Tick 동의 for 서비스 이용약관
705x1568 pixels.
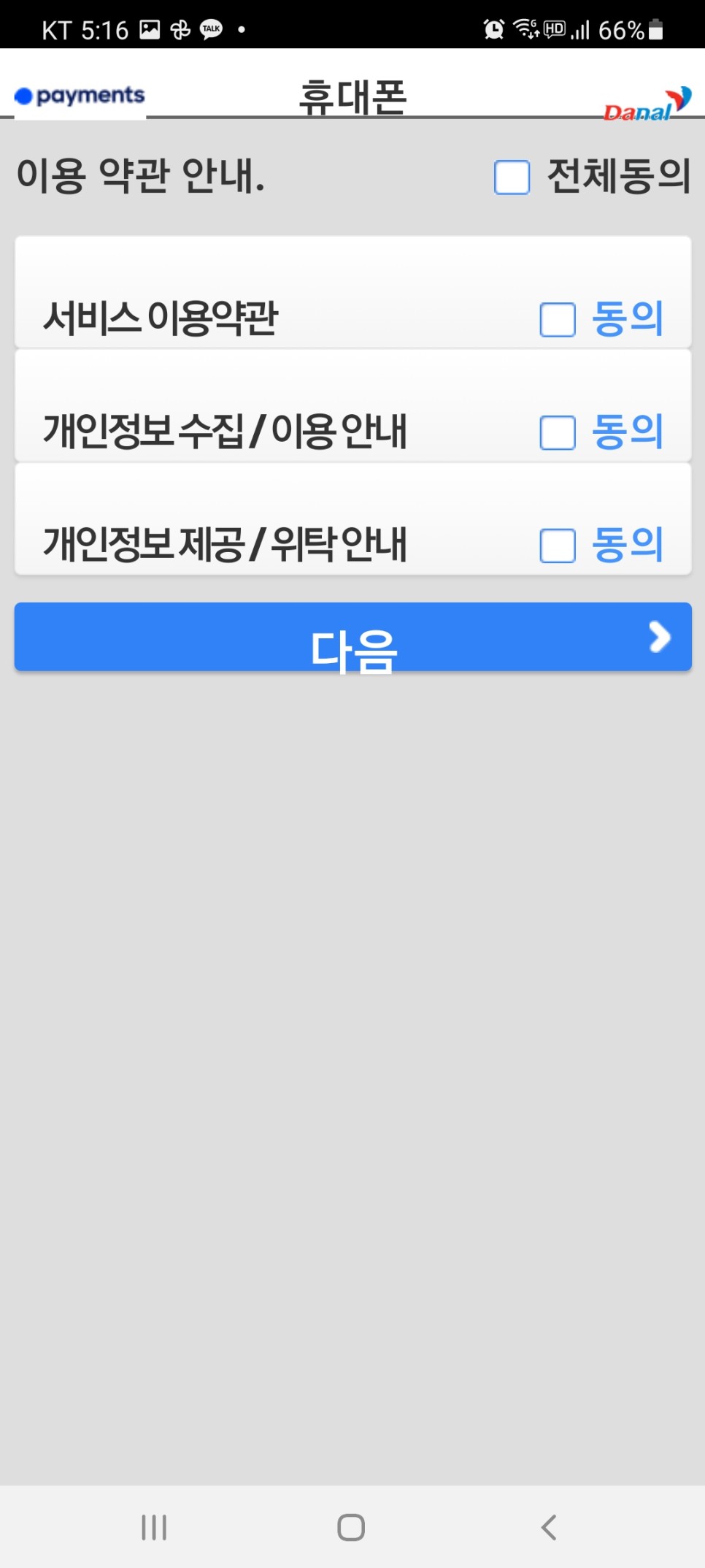point(558,319)
